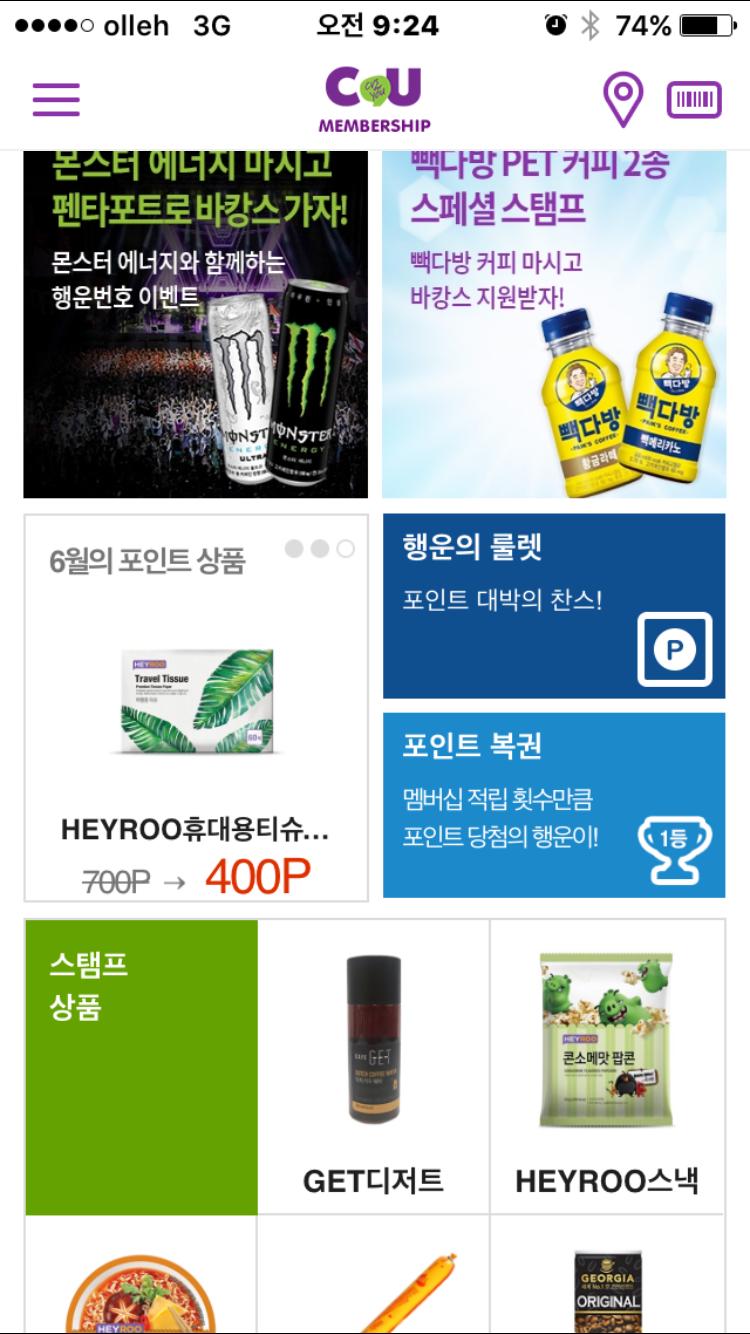Open the Monster Energy event banner

point(196,323)
